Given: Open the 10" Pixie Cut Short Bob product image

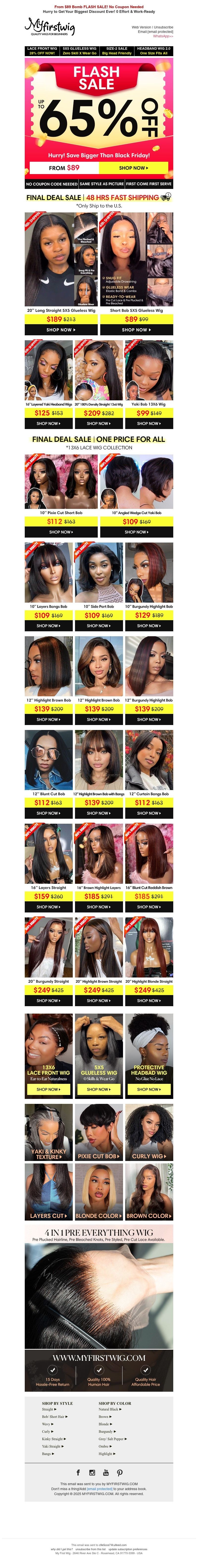Looking at the screenshot, I should click(x=61, y=481).
